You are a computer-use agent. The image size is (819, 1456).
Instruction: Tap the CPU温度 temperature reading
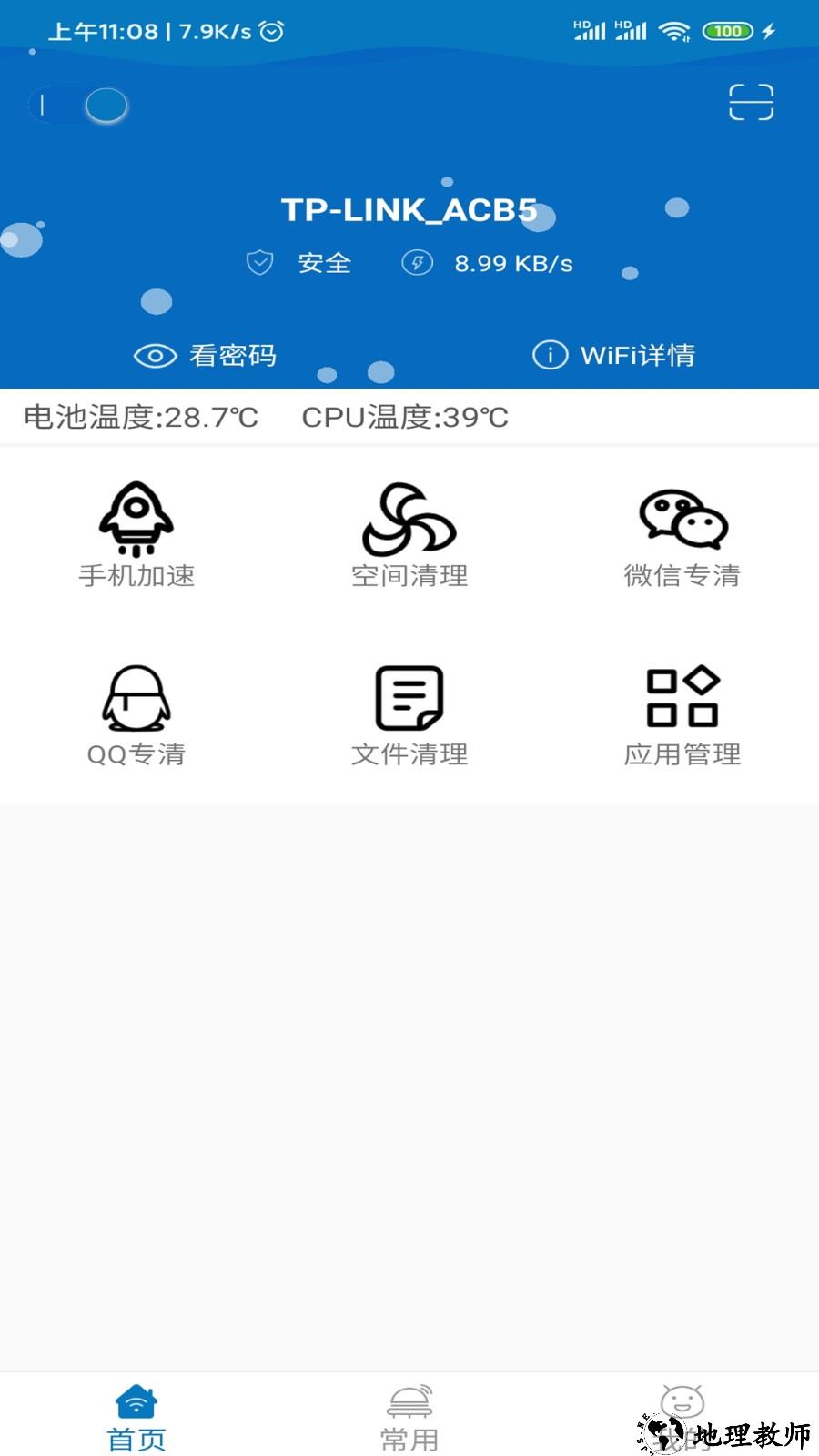[x=406, y=418]
